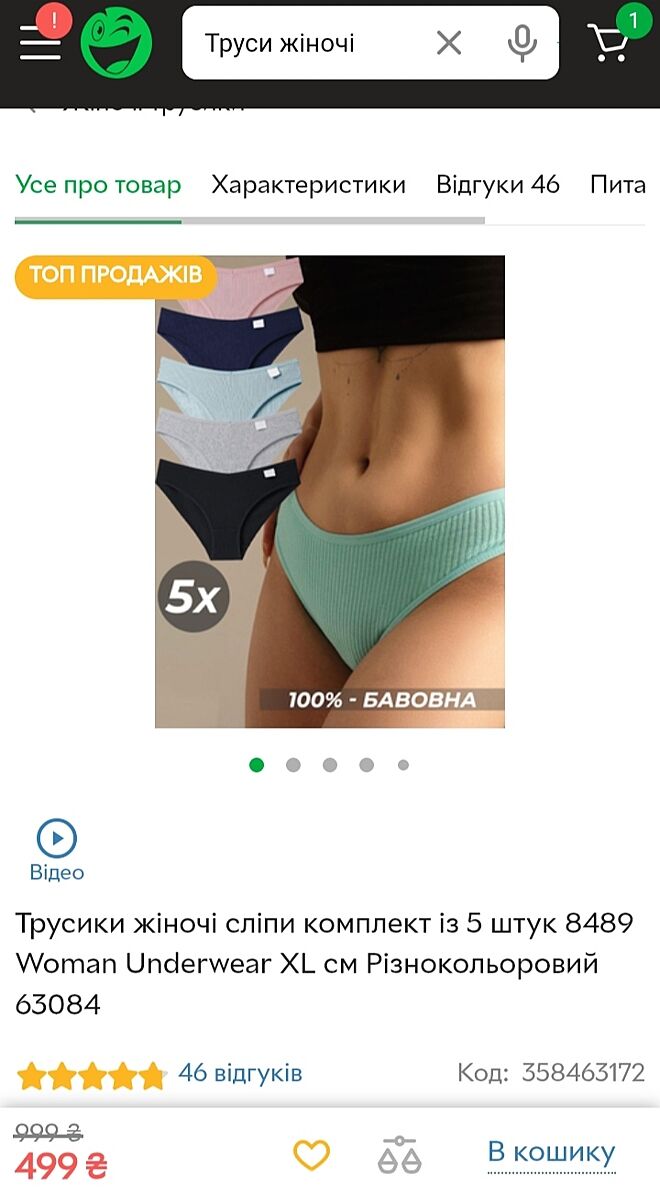660x1200 pixels.
Task: Go to the Rozetka home logo
Action: (x=116, y=43)
